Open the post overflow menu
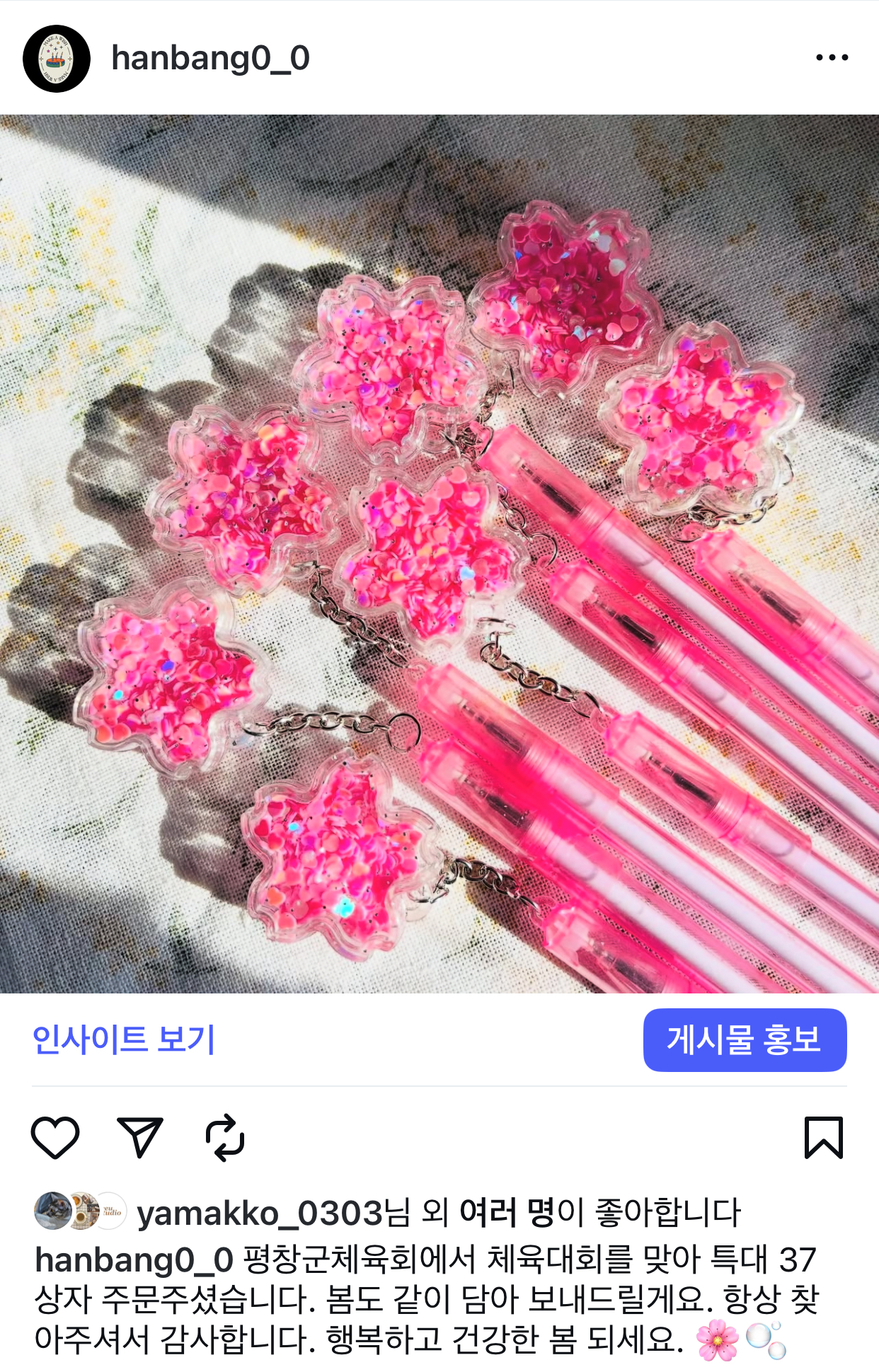 [832, 58]
